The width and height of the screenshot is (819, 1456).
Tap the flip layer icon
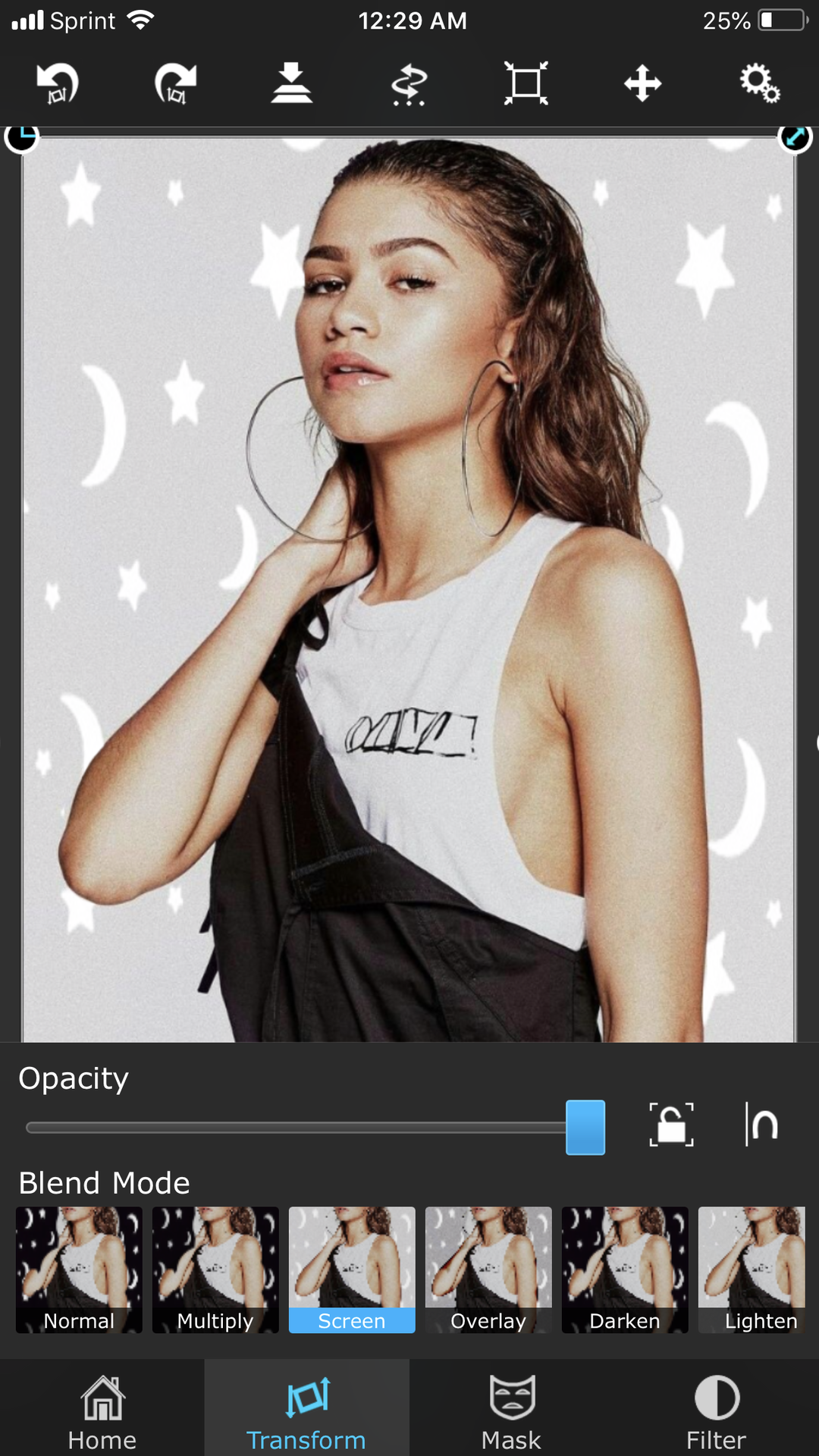409,83
